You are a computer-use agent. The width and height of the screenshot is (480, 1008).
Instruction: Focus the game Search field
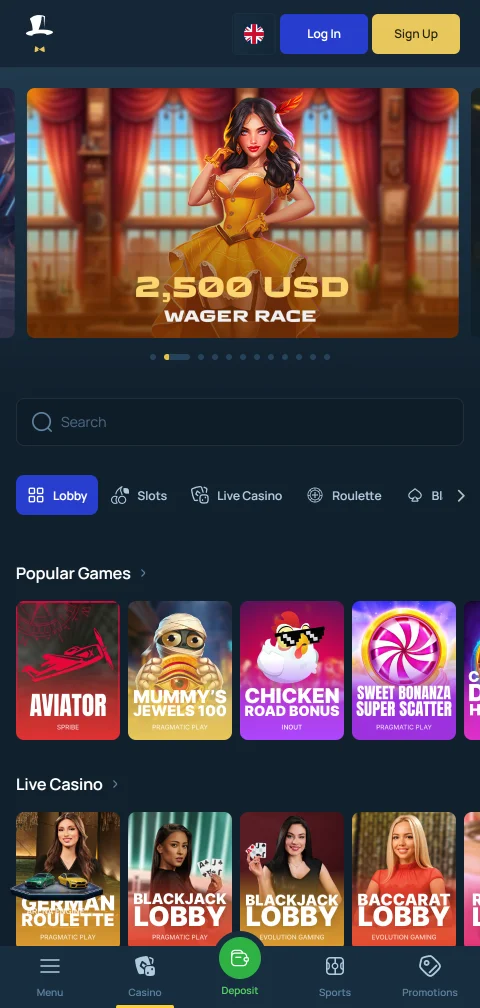pyautogui.click(x=240, y=422)
